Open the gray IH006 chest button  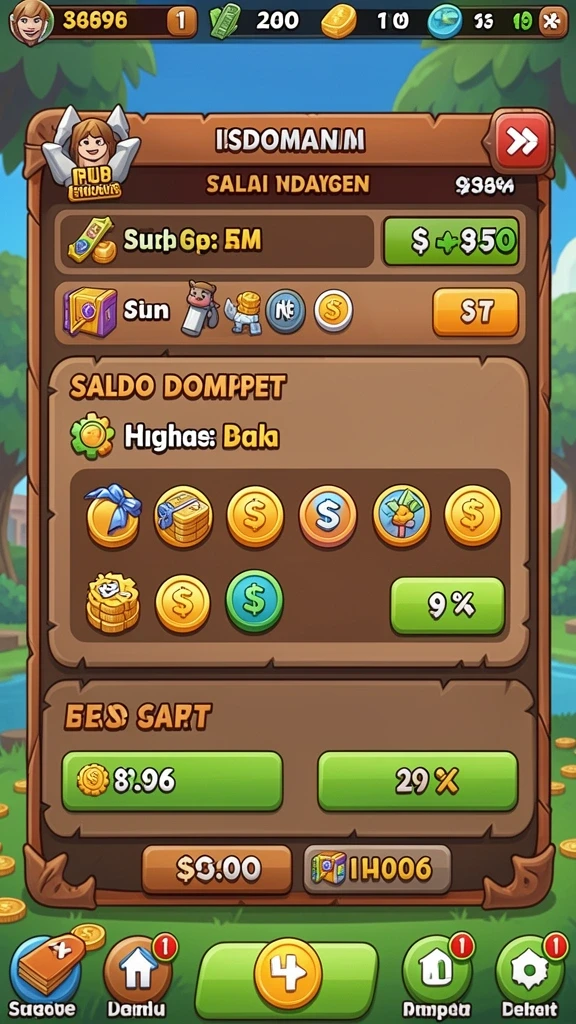(377, 869)
